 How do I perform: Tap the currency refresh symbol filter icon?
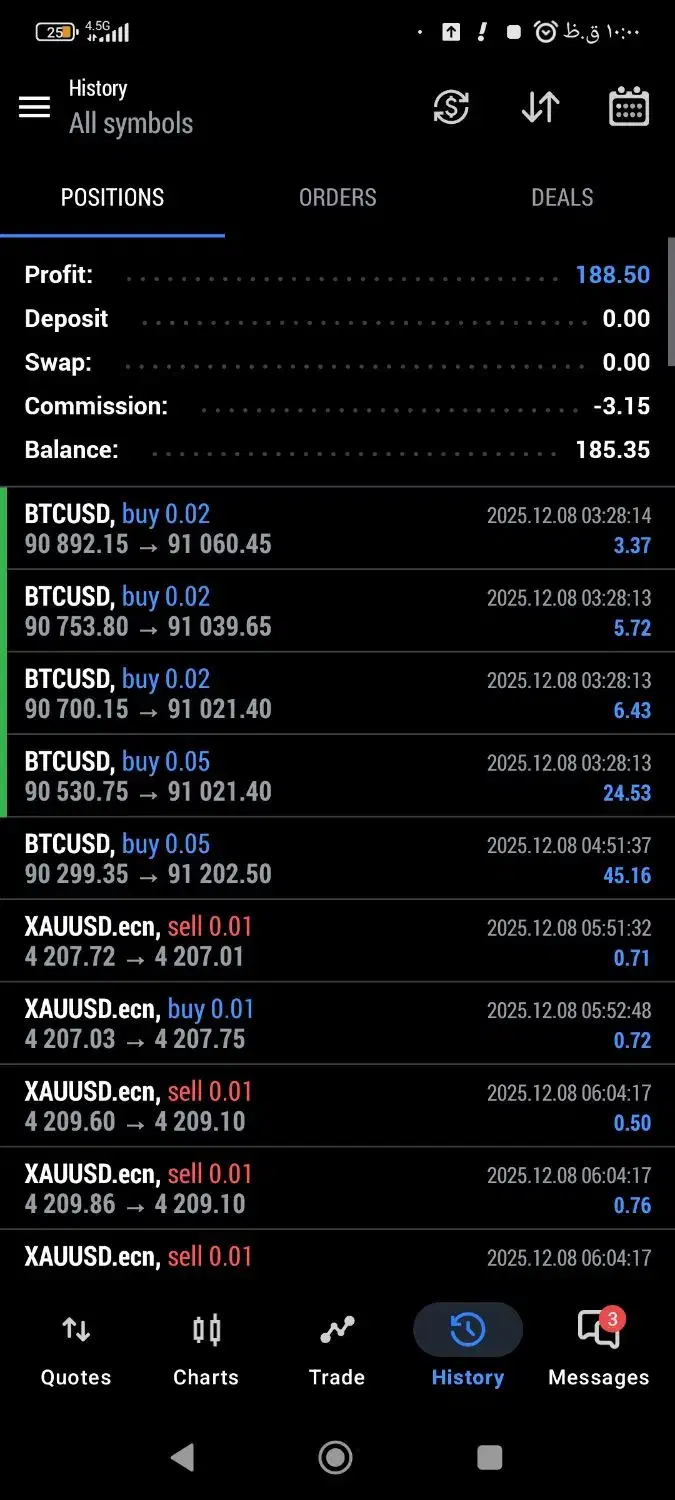pos(451,107)
